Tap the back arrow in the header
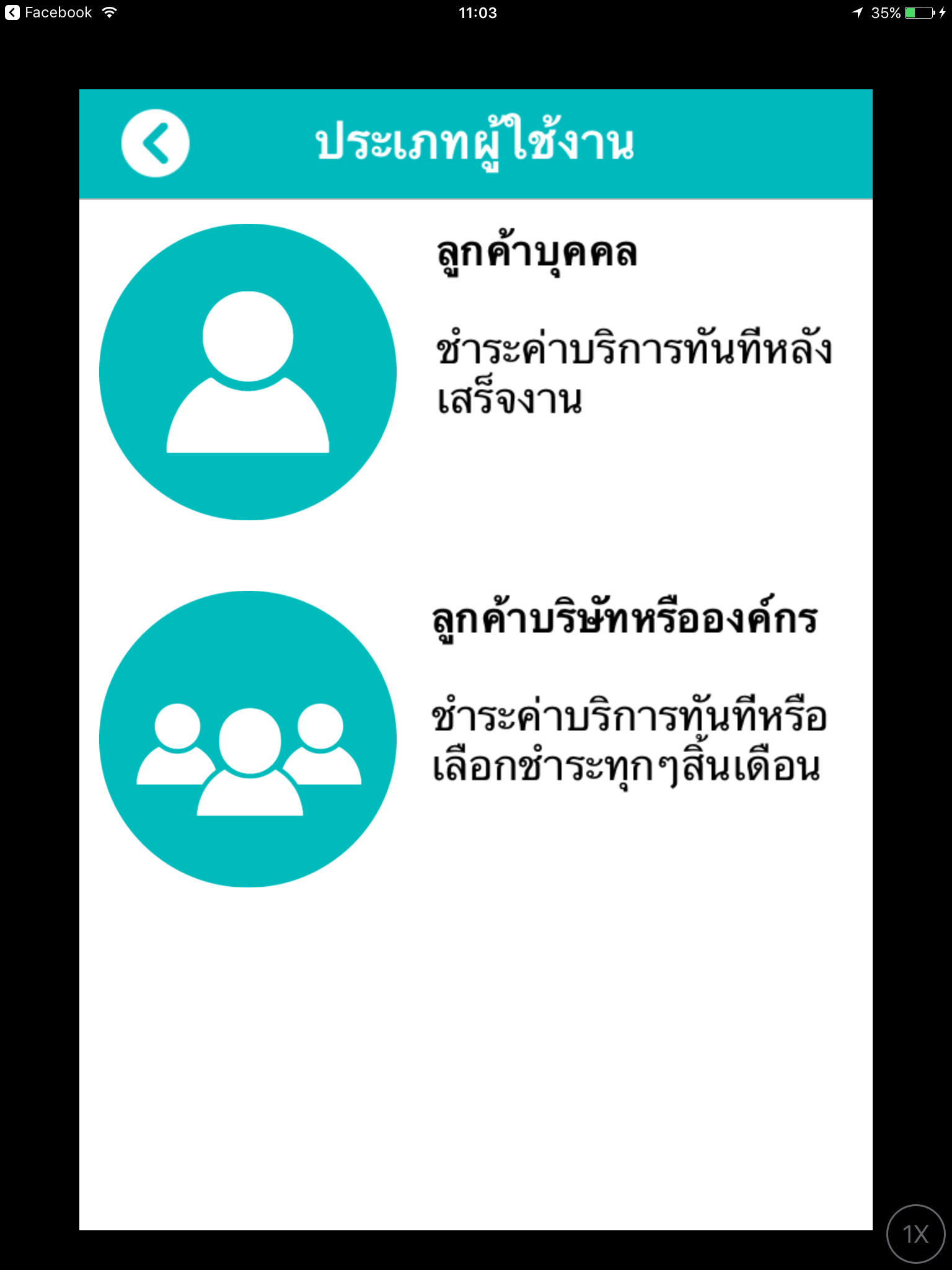 point(155,143)
